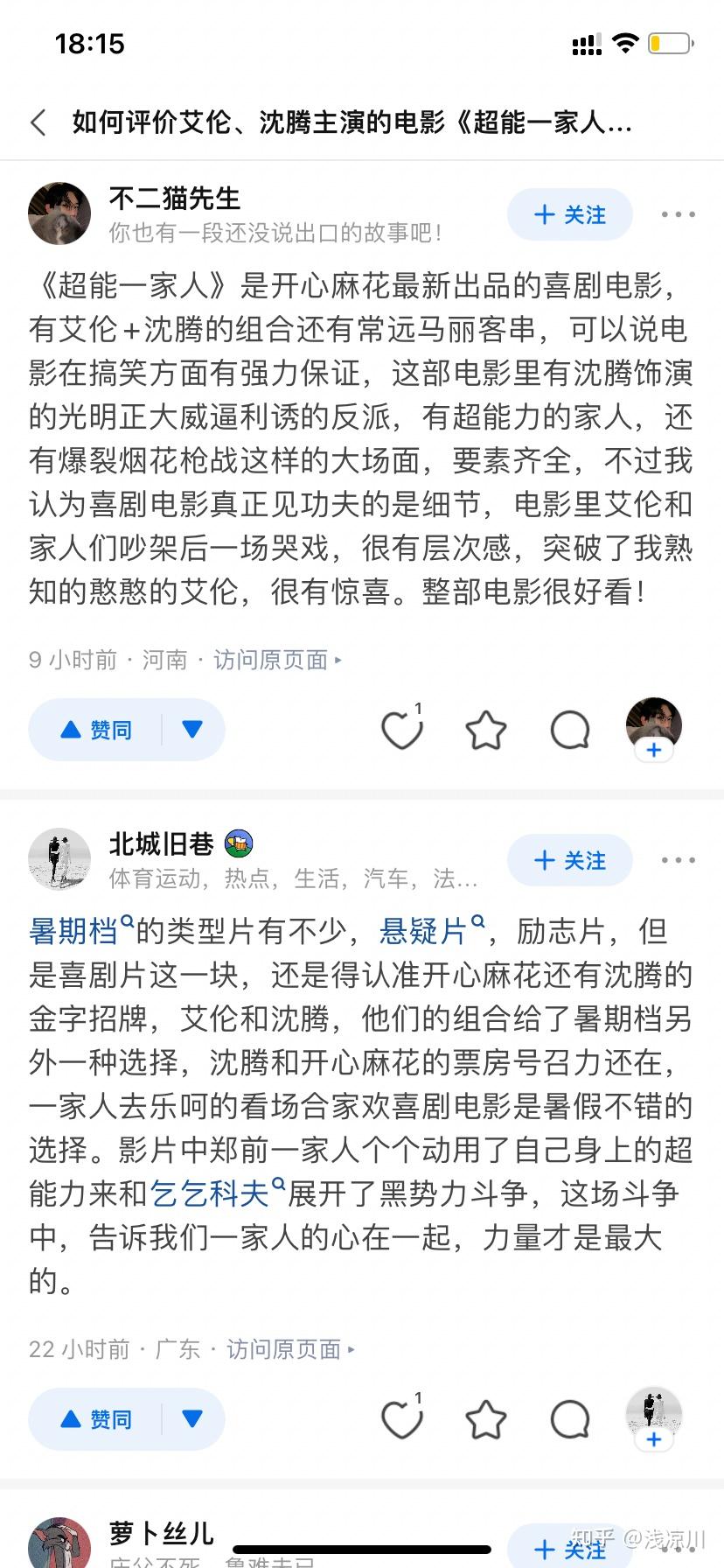This screenshot has height=1568, width=724.
Task: Open 不二猫先生's profile avatar
Action: (59, 213)
